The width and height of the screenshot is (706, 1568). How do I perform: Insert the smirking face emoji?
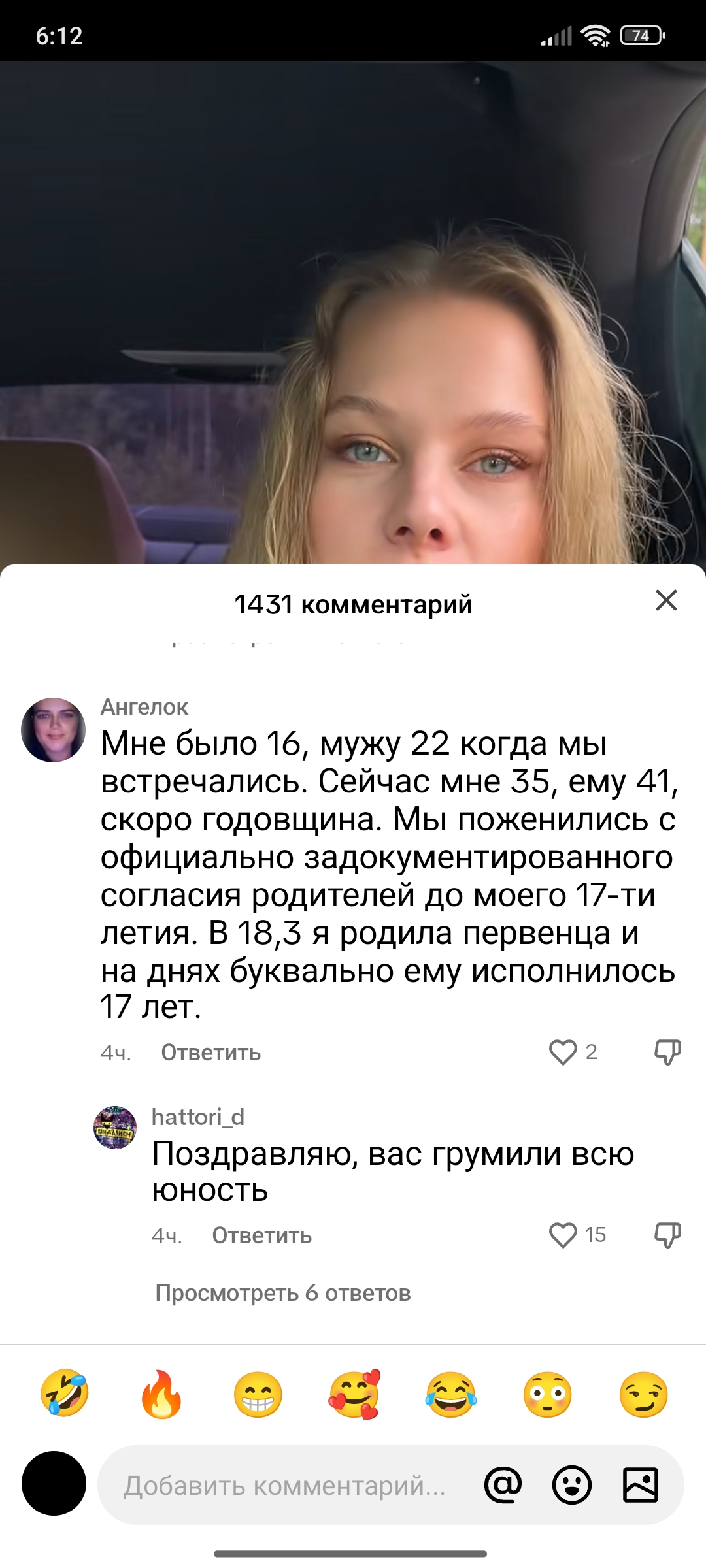(644, 1394)
